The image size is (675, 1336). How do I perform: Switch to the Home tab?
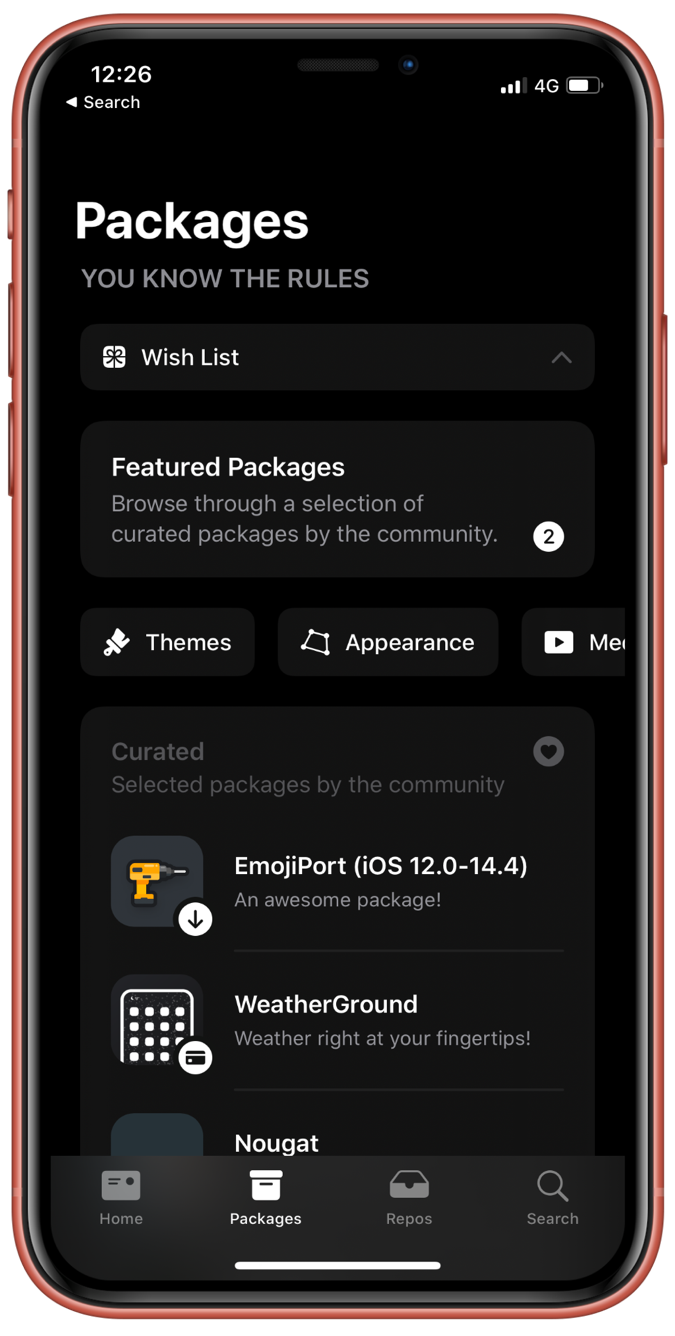[x=121, y=1198]
